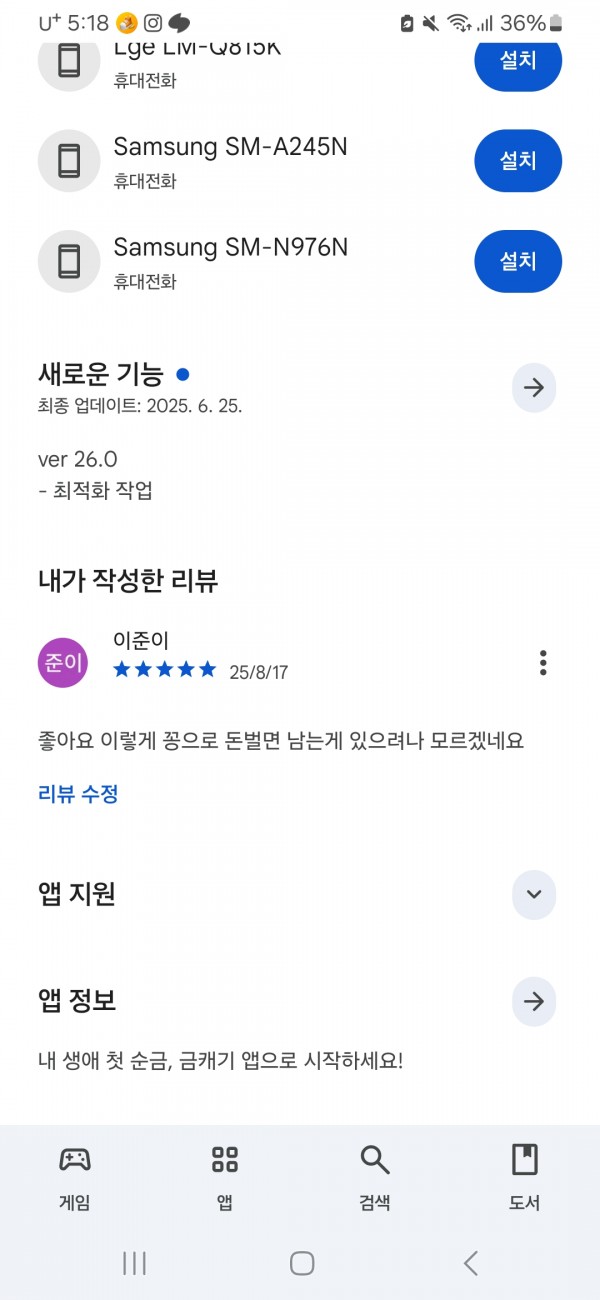The height and width of the screenshot is (1300, 600).
Task: Open recent apps from the navigation bar
Action: pyautogui.click(x=135, y=1263)
